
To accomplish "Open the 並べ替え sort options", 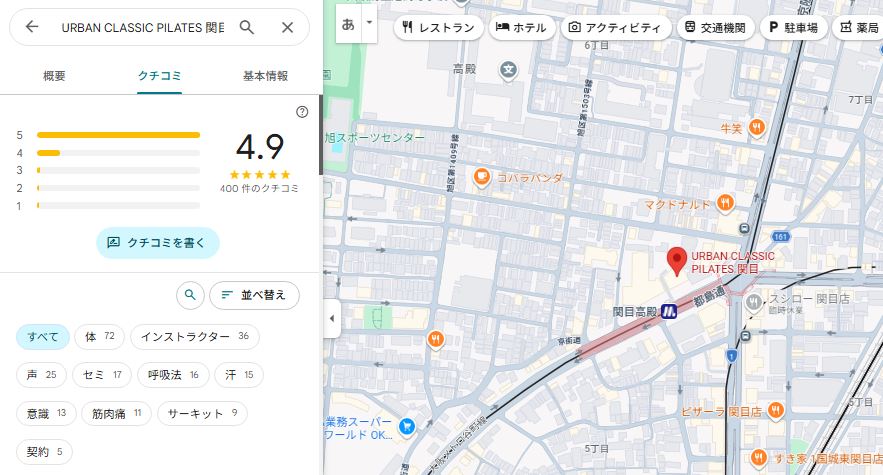I will [x=254, y=295].
